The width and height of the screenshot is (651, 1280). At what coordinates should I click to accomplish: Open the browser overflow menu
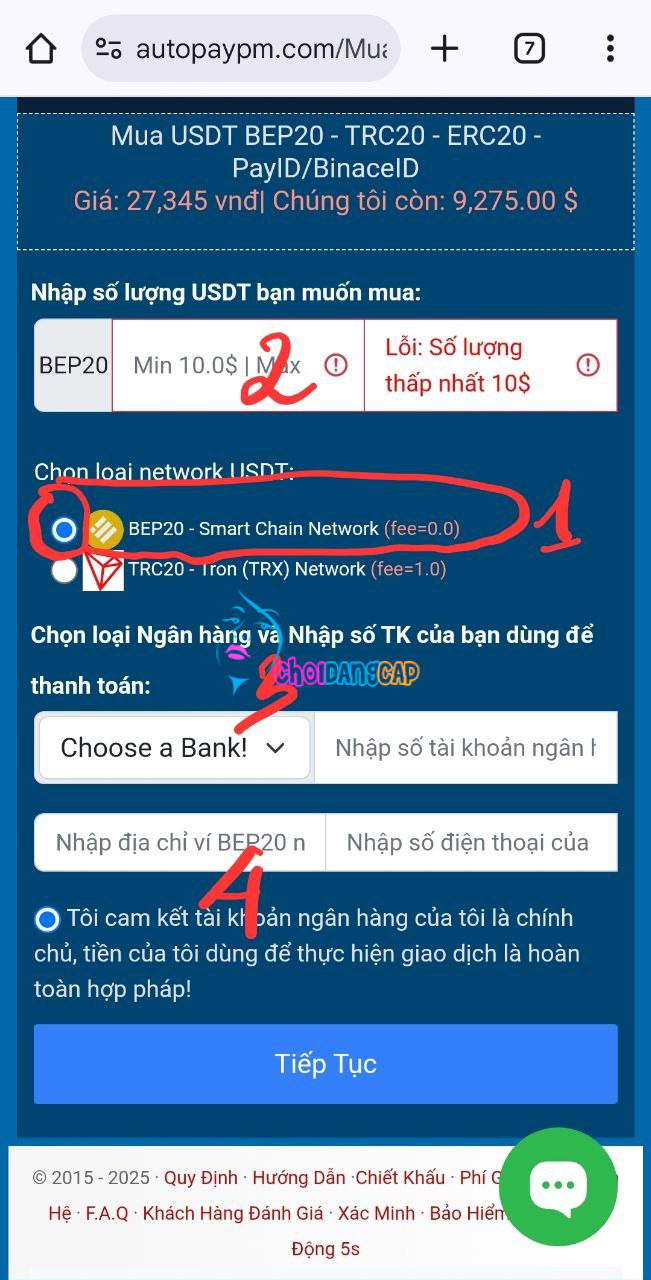pos(609,48)
